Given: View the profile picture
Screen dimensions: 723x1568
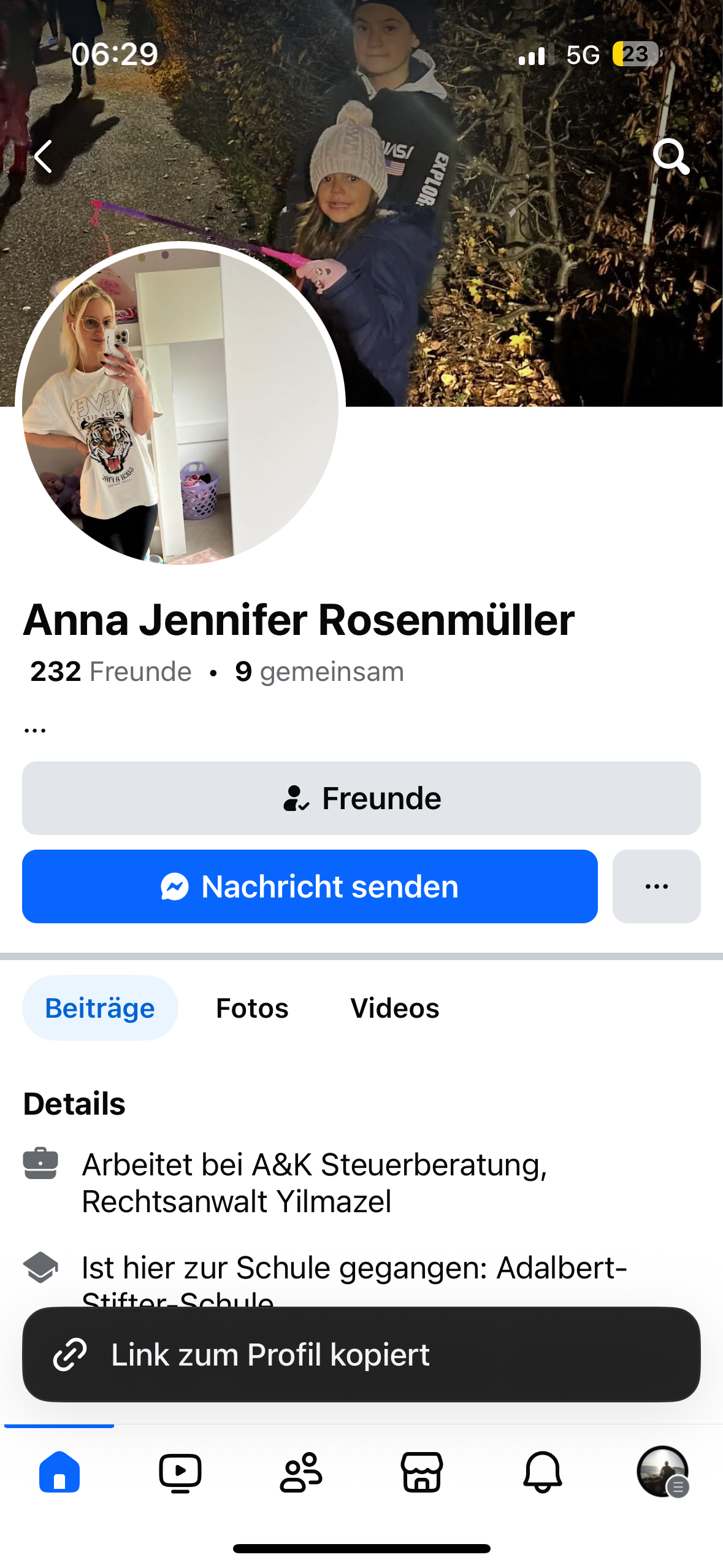Looking at the screenshot, I should point(180,405).
